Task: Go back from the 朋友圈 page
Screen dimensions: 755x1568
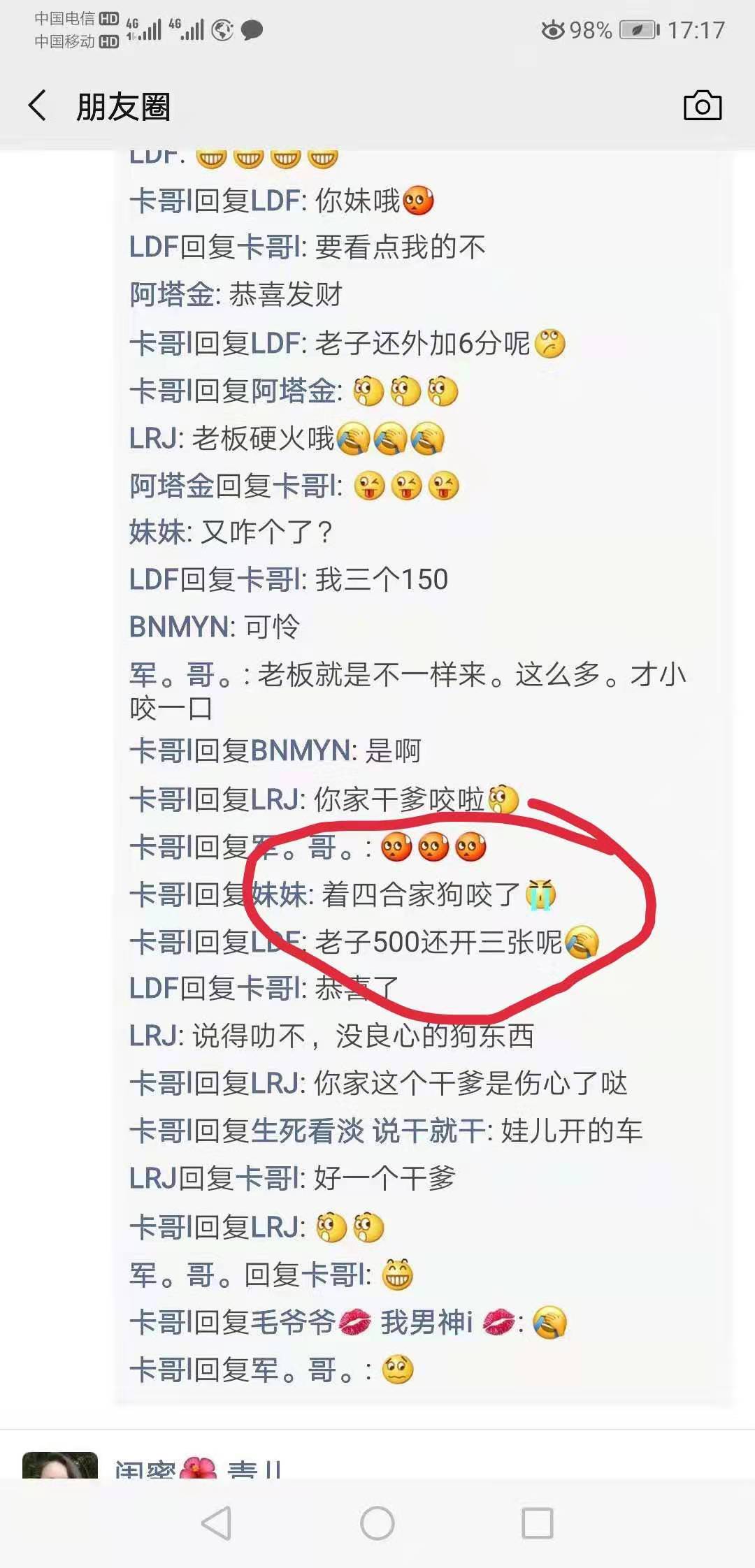Action: tap(38, 106)
